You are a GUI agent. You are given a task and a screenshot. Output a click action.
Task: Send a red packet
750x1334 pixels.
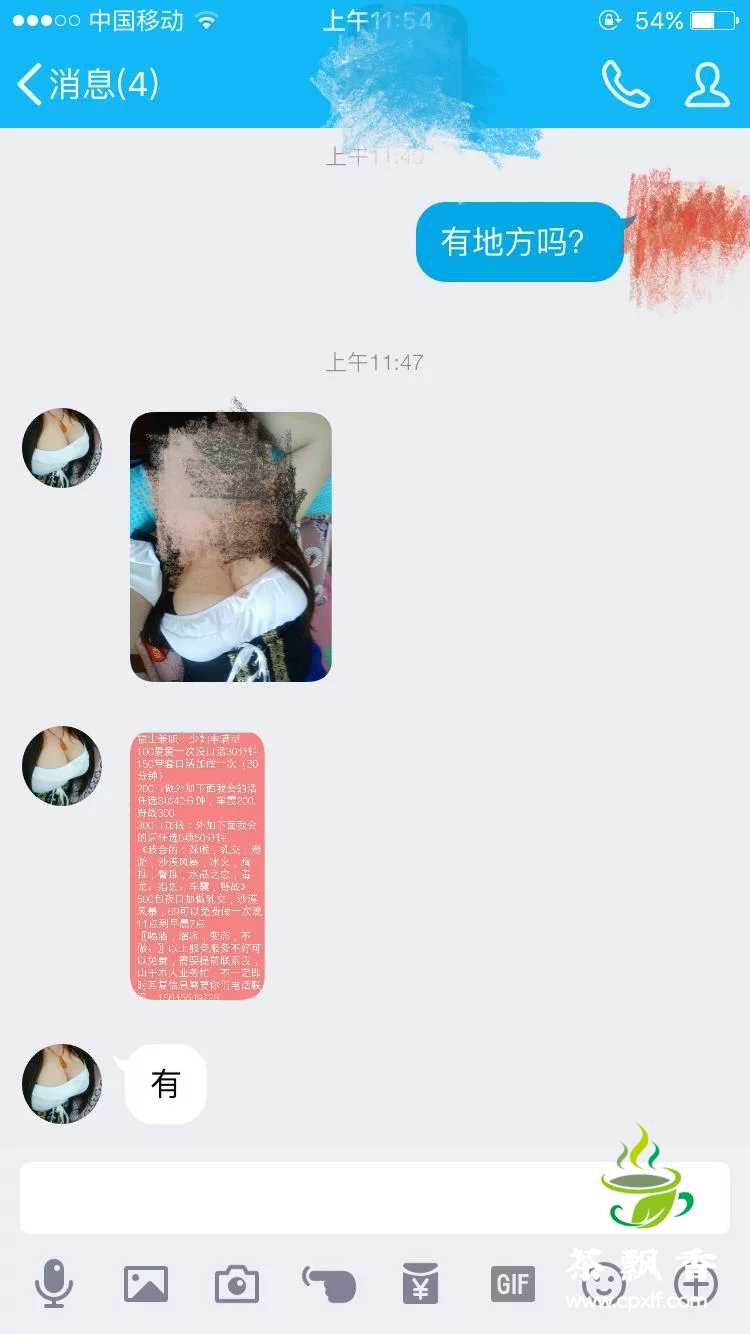(420, 1283)
